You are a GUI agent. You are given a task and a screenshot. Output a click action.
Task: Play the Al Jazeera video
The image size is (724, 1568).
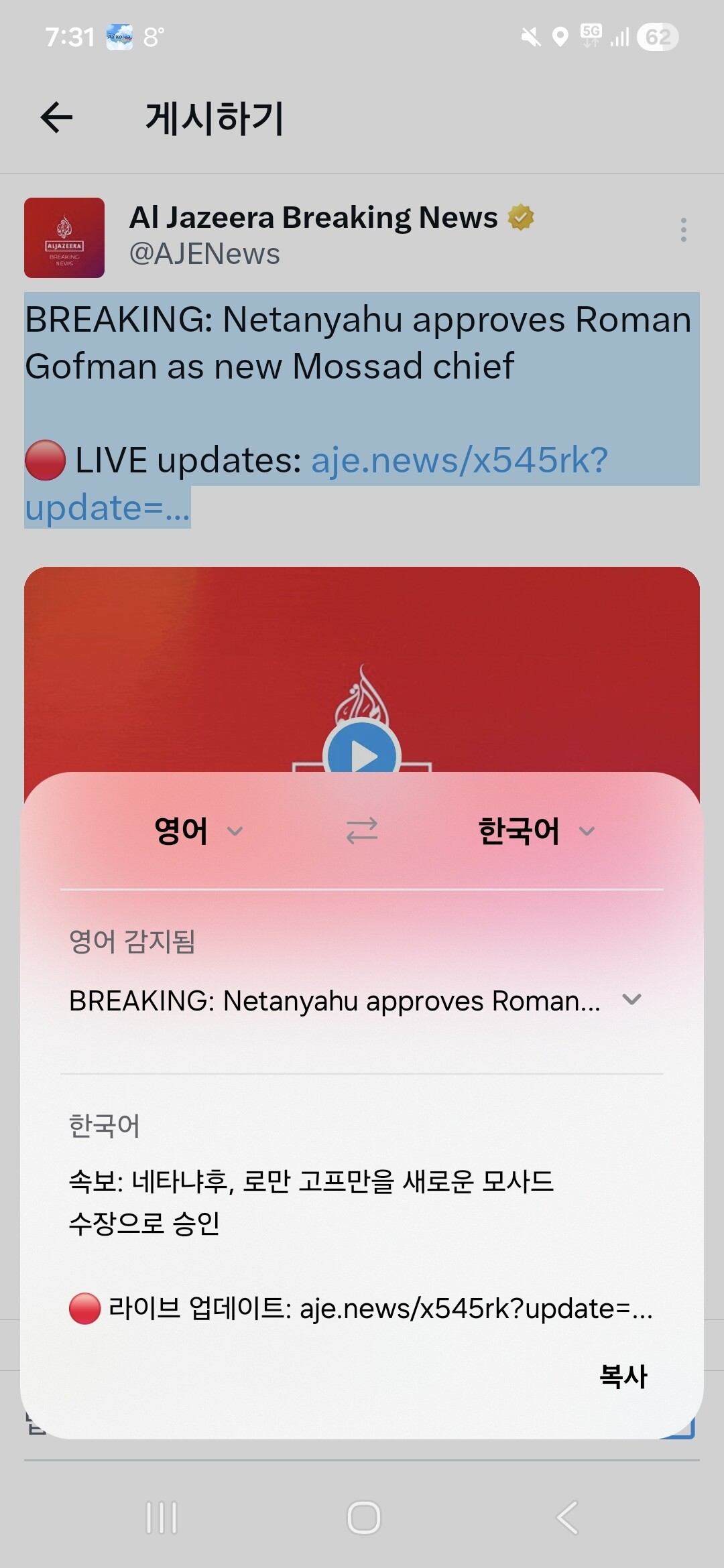pos(362,755)
